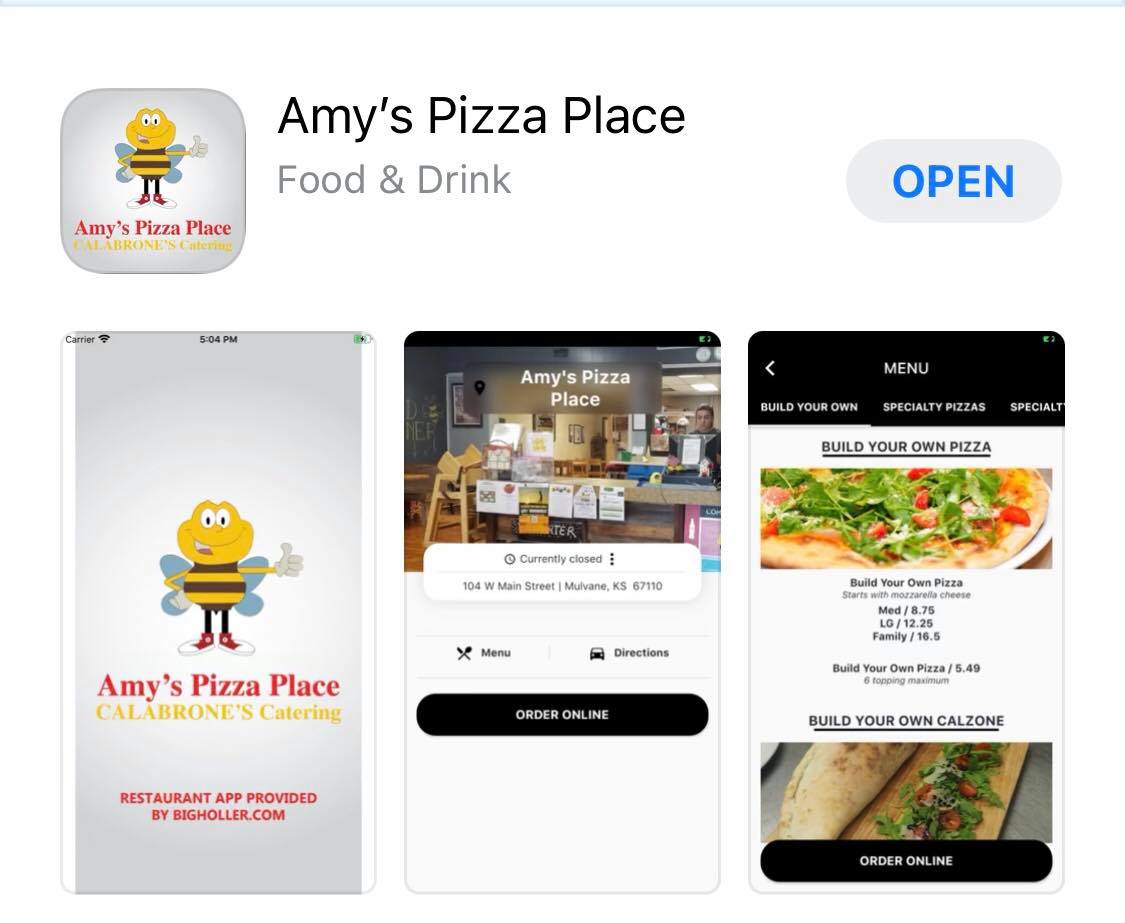Open the Build Your Own menu screenshot
This screenshot has width=1125, height=923.
pyautogui.click(x=906, y=612)
